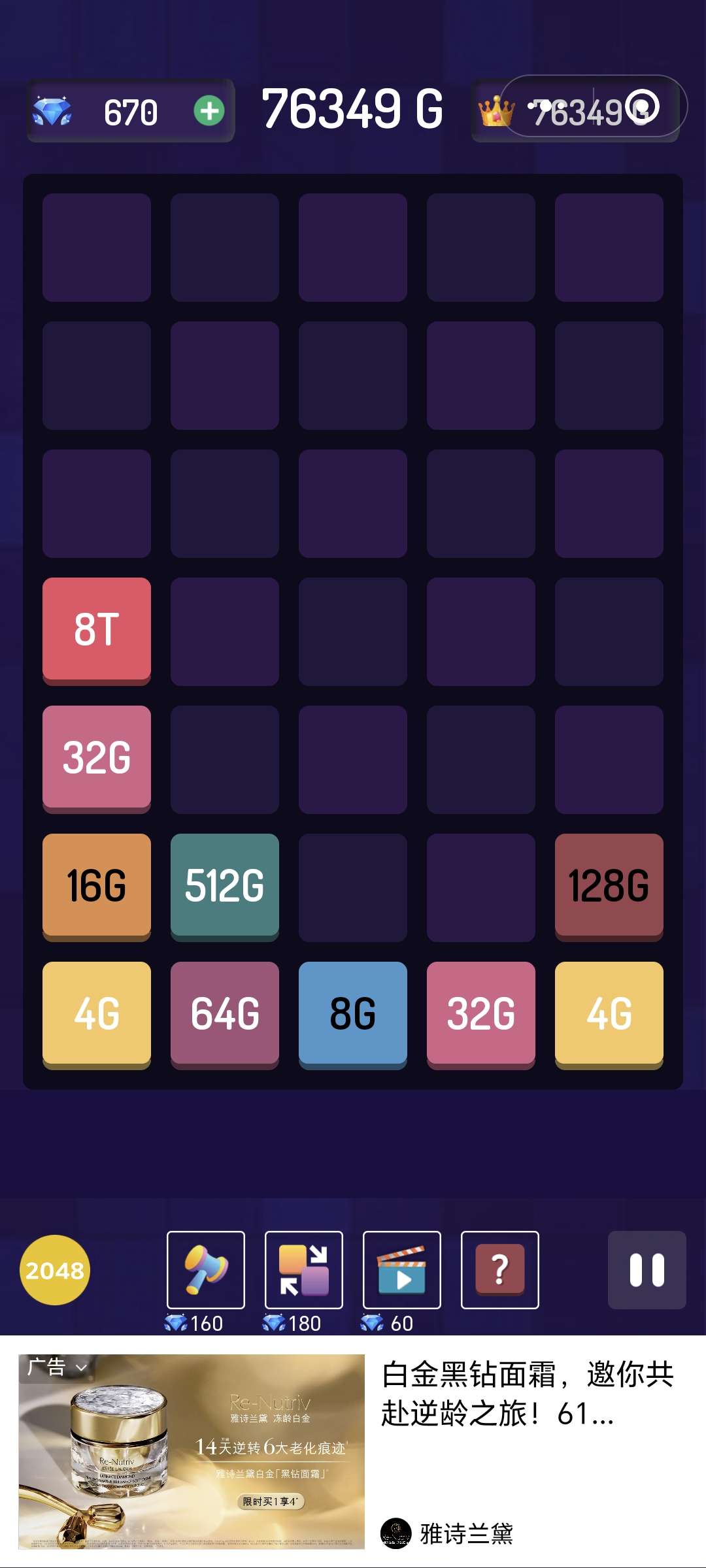Open the mini-program more options dots
The height and width of the screenshot is (1568, 706).
point(546,106)
